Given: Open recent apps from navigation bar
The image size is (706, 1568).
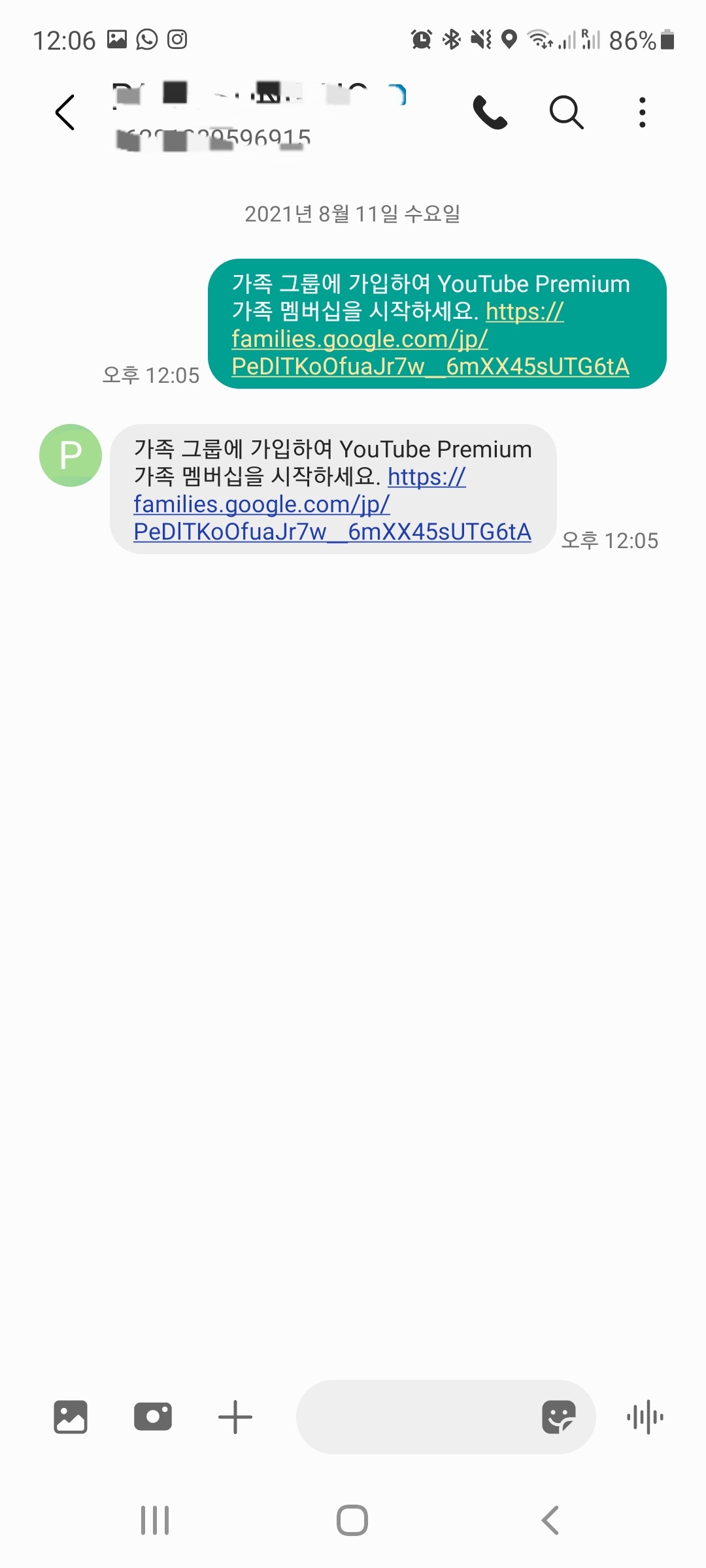Looking at the screenshot, I should tap(155, 1520).
